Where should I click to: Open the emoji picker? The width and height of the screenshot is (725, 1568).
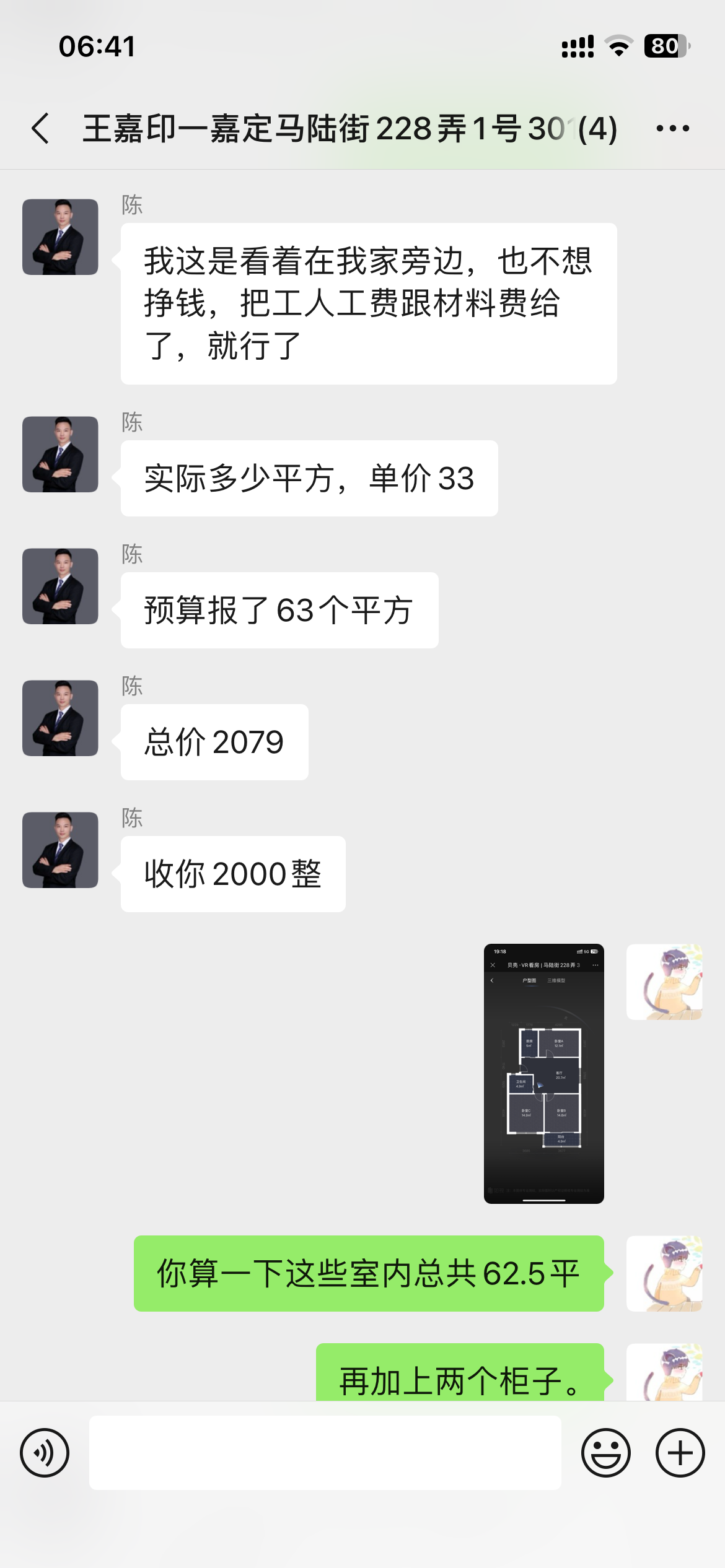[x=605, y=1453]
